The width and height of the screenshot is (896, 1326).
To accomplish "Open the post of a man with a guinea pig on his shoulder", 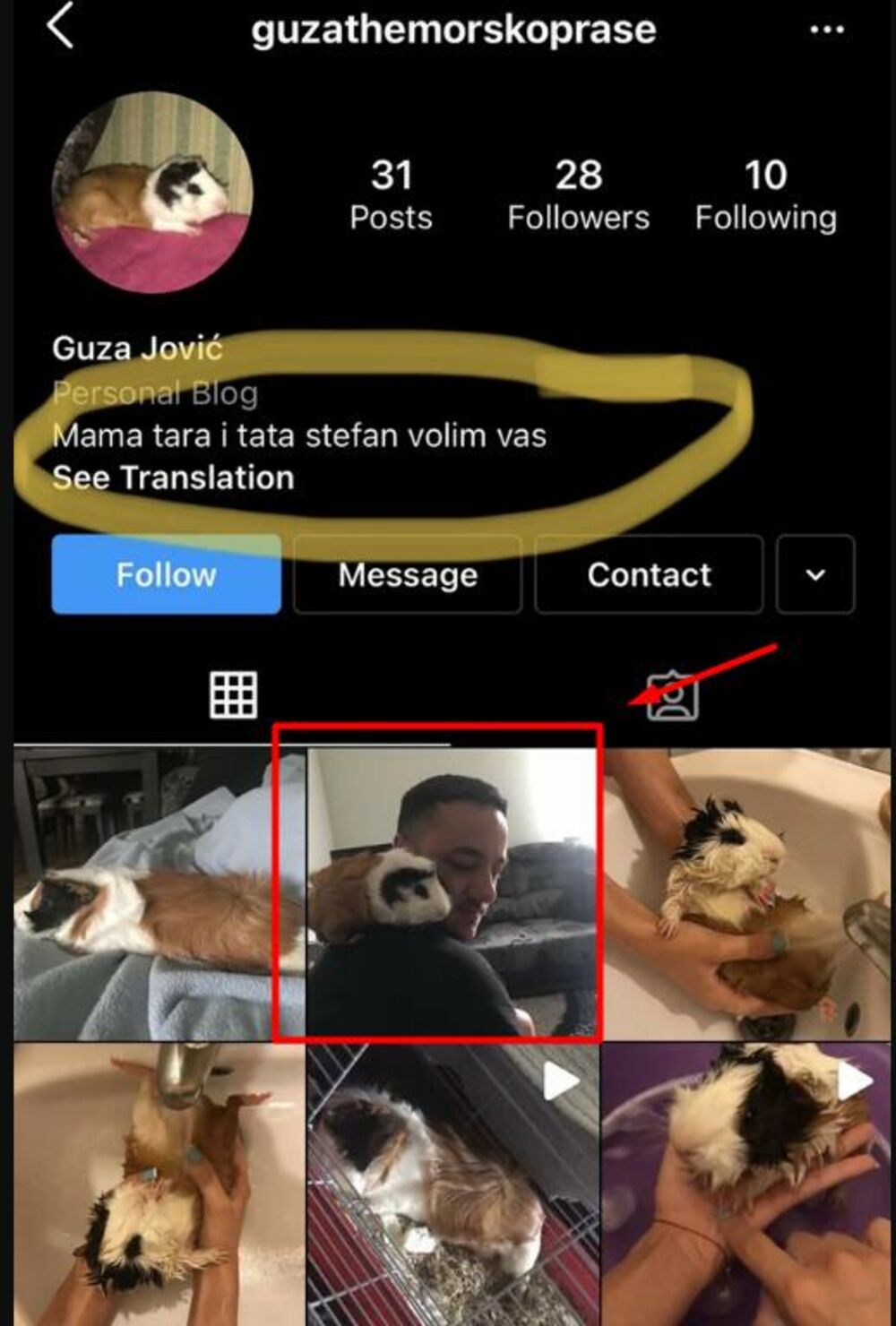I will point(448,896).
